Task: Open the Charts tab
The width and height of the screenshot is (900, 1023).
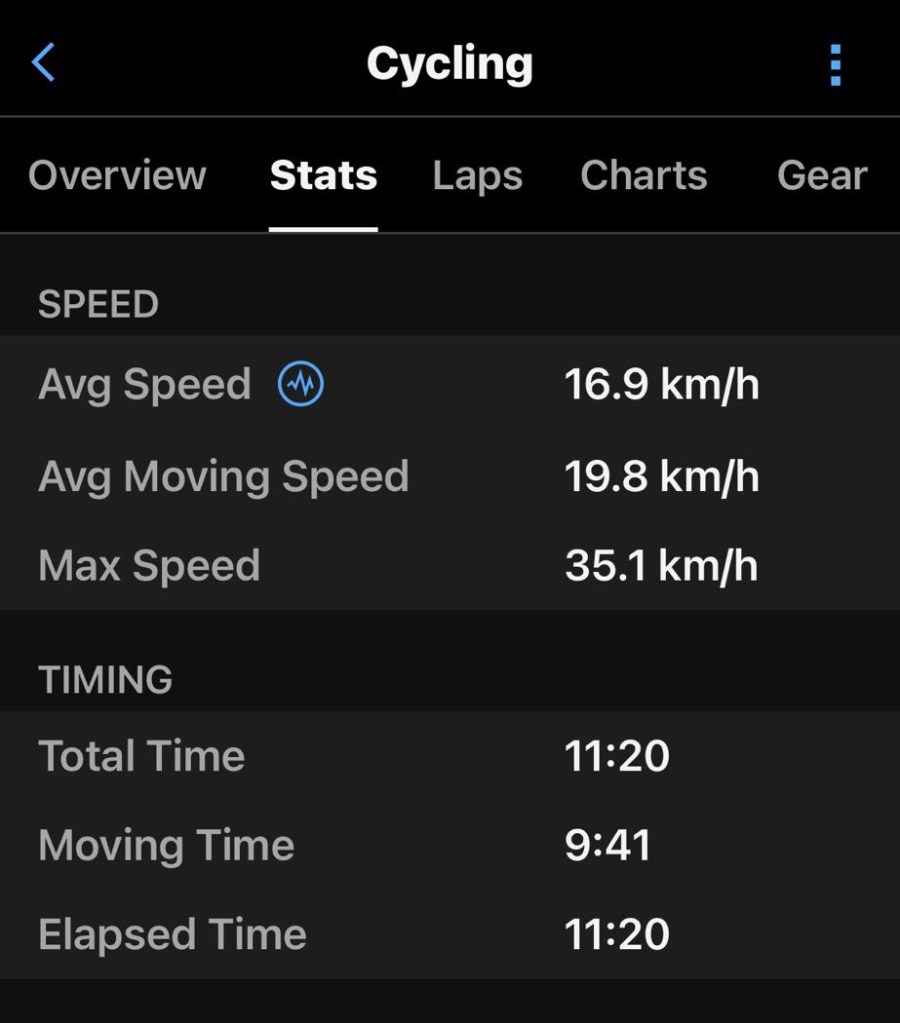Action: point(643,176)
